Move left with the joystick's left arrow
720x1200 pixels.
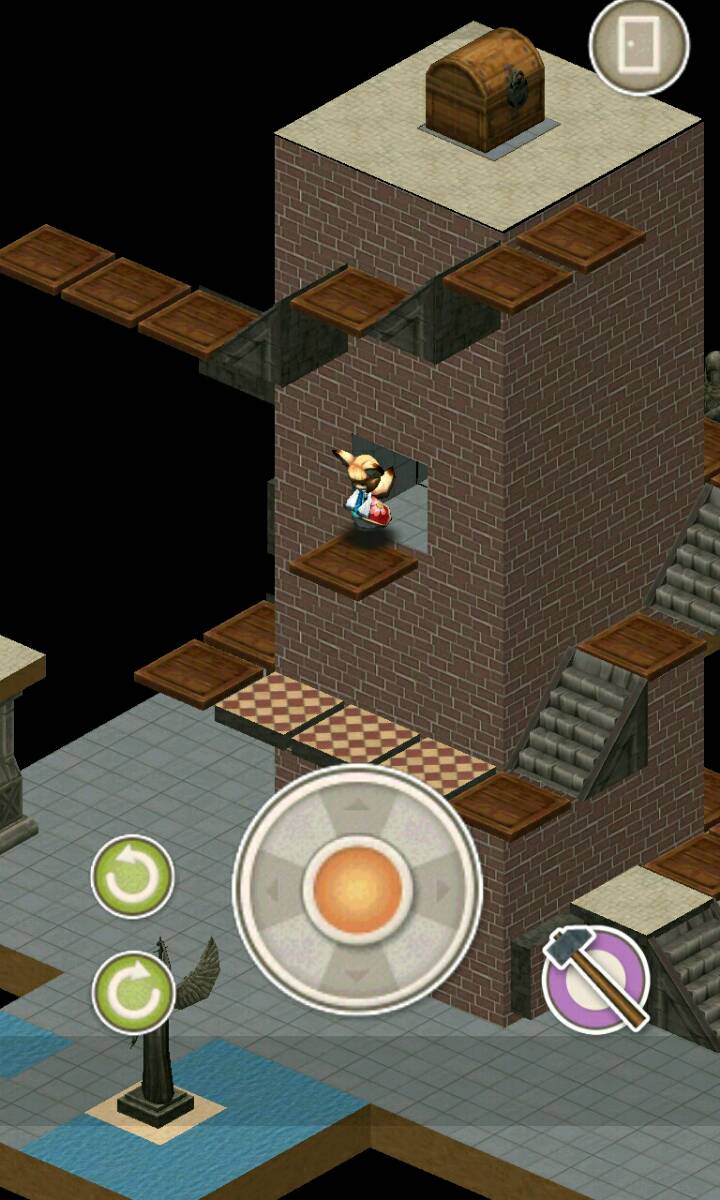click(272, 888)
